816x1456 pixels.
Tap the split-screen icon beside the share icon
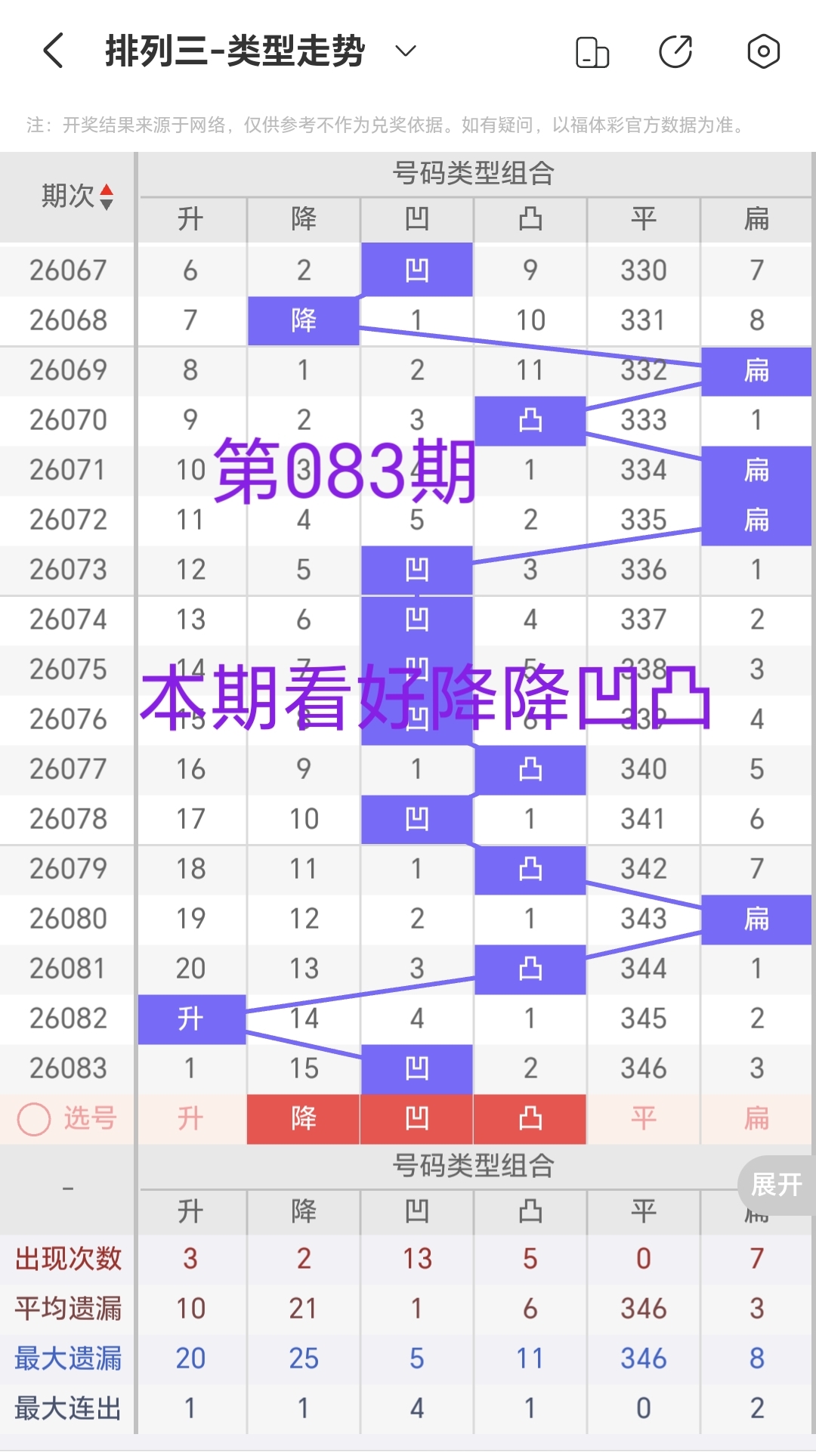pos(592,51)
